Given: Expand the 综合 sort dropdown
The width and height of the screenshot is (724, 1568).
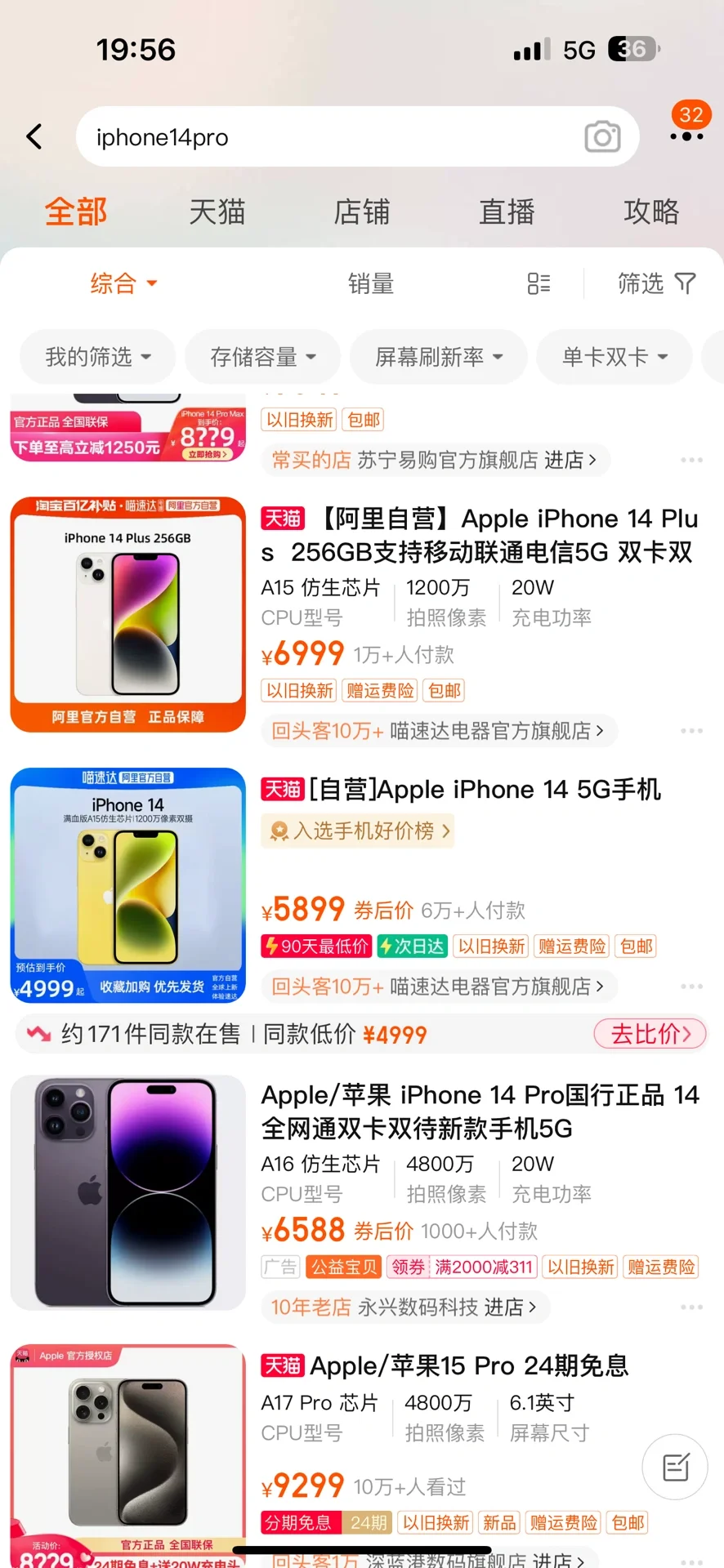Looking at the screenshot, I should tap(121, 283).
